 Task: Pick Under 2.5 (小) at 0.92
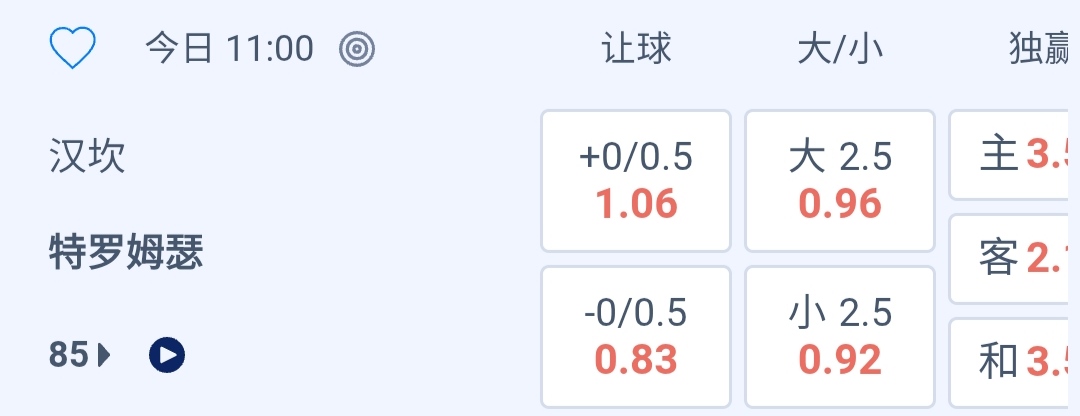click(840, 336)
